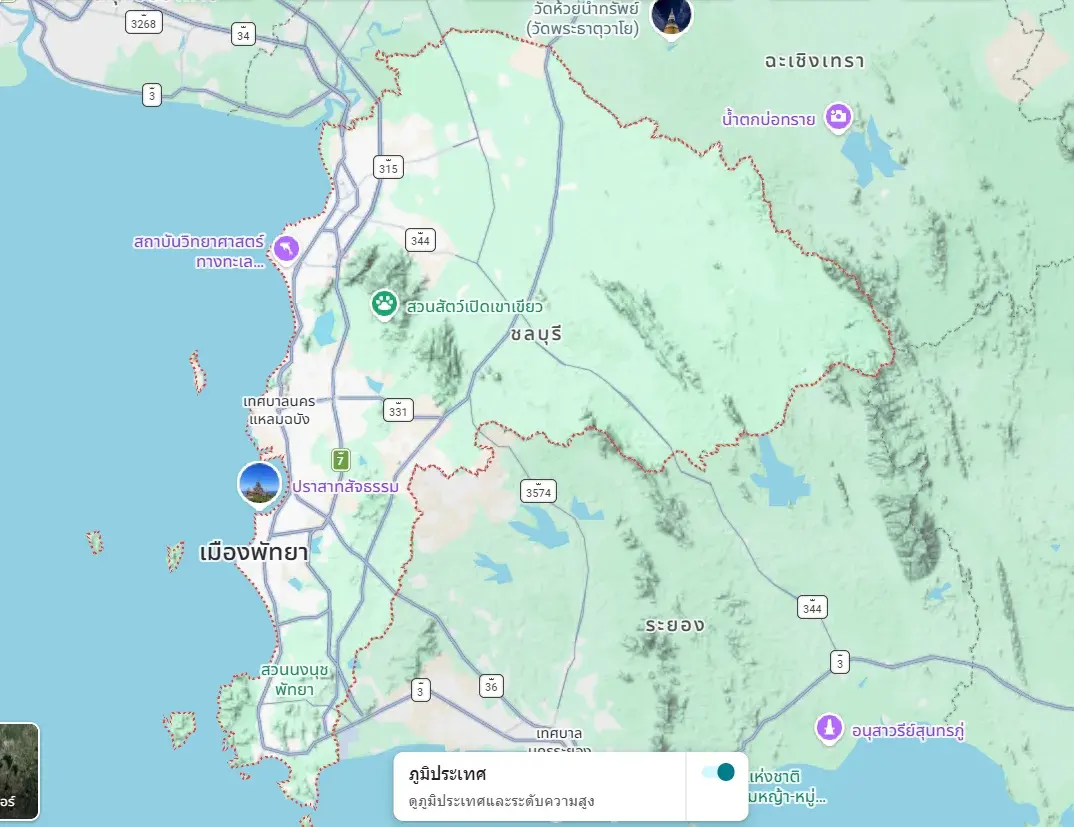The height and width of the screenshot is (827, 1074).
Task: Toggle the ภูมิประเทศ terrain switch off
Action: tap(718, 772)
